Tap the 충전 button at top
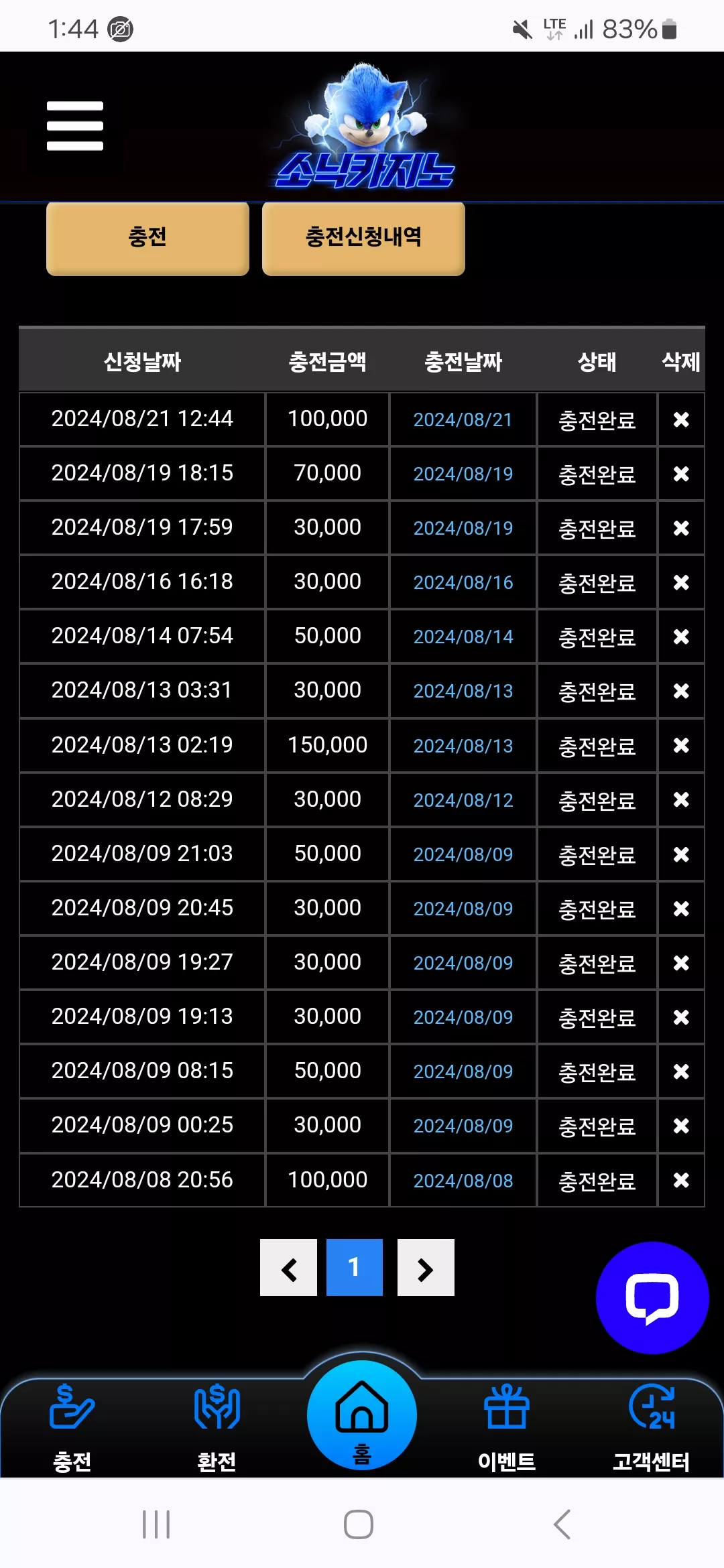The height and width of the screenshot is (1568, 724). (147, 238)
